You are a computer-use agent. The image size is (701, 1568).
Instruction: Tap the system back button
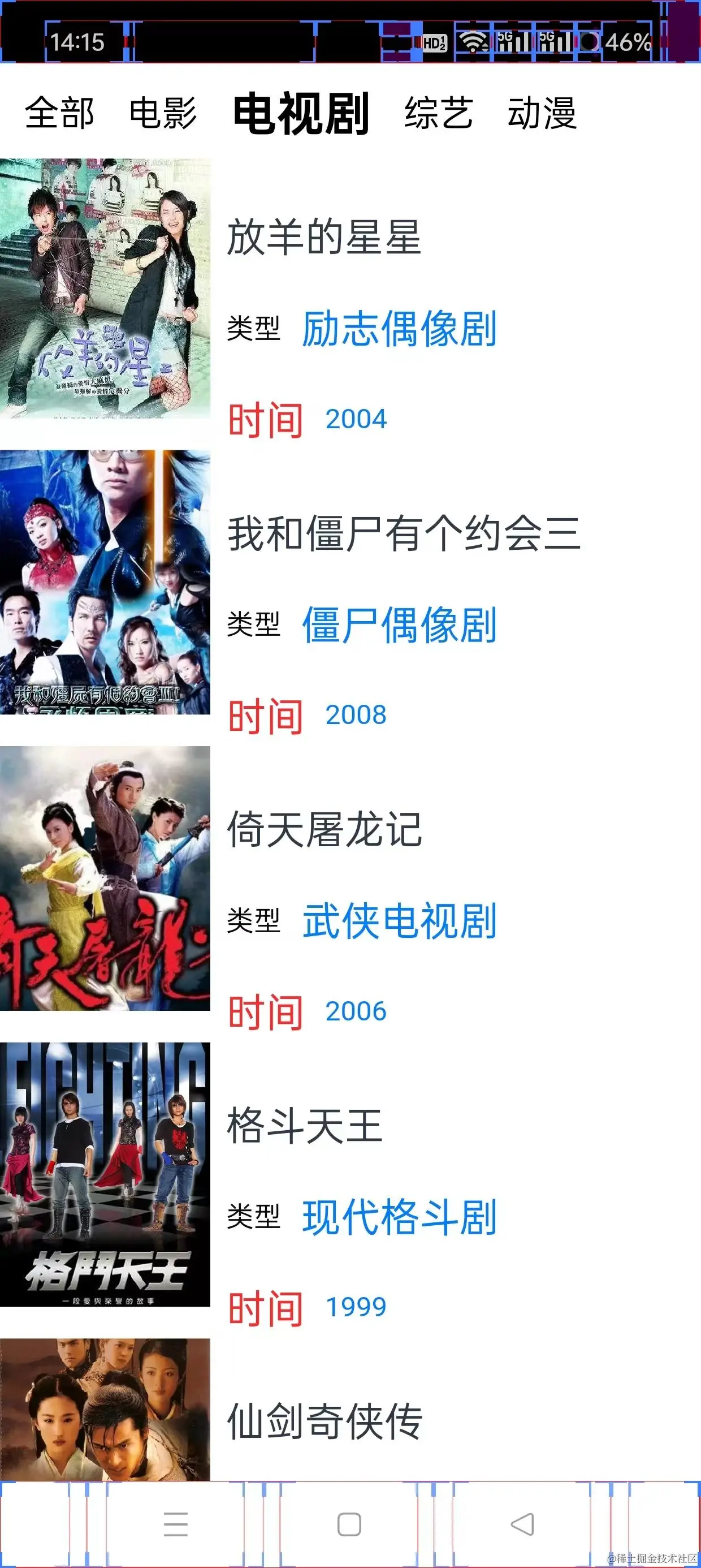[x=522, y=1524]
